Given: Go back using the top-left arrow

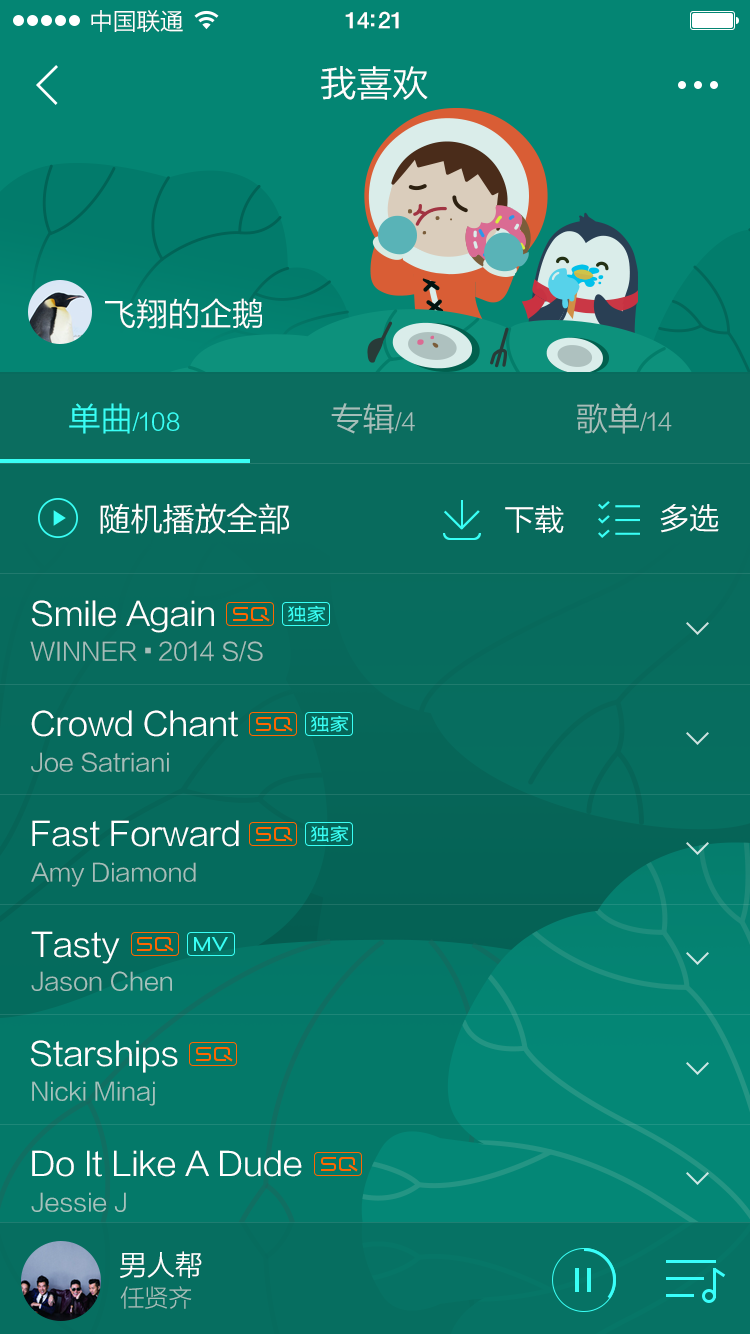Looking at the screenshot, I should point(47,85).
